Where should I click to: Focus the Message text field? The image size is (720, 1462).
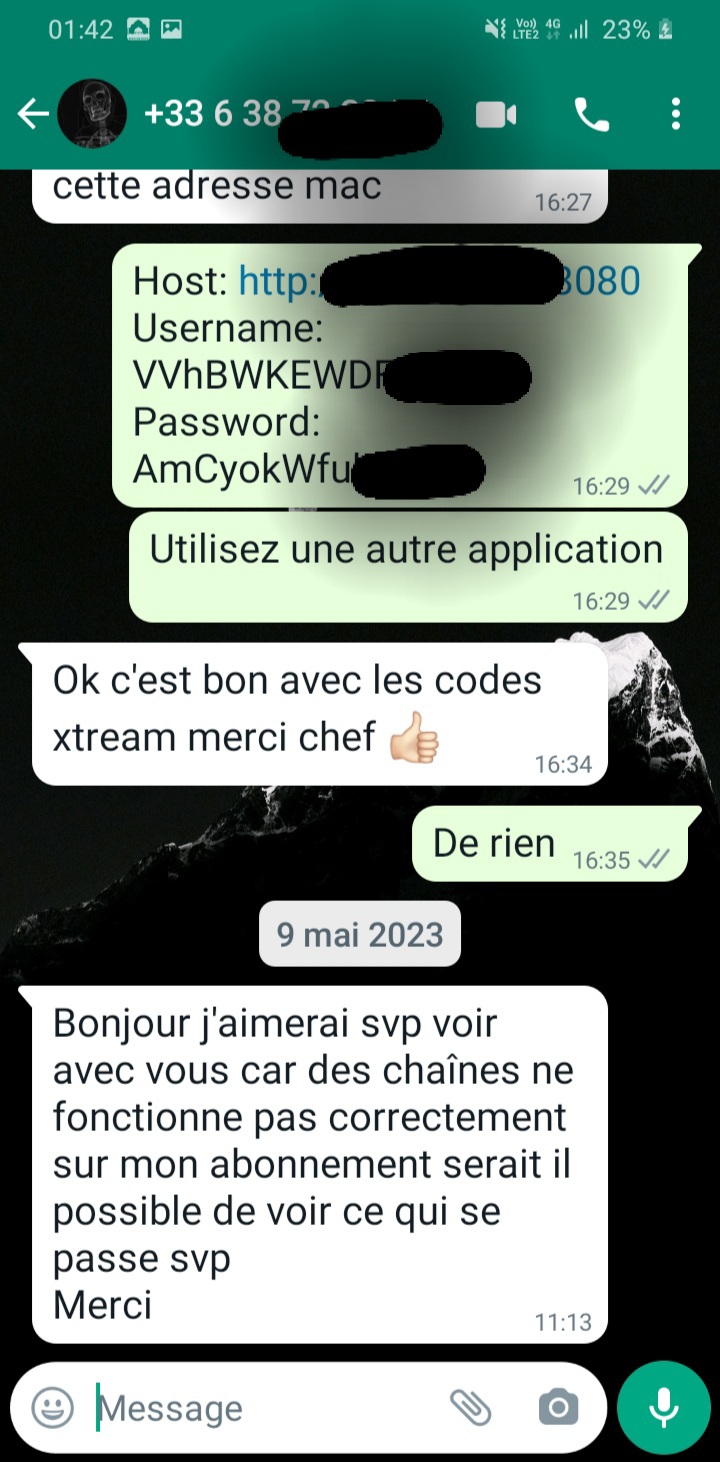click(x=260, y=1408)
